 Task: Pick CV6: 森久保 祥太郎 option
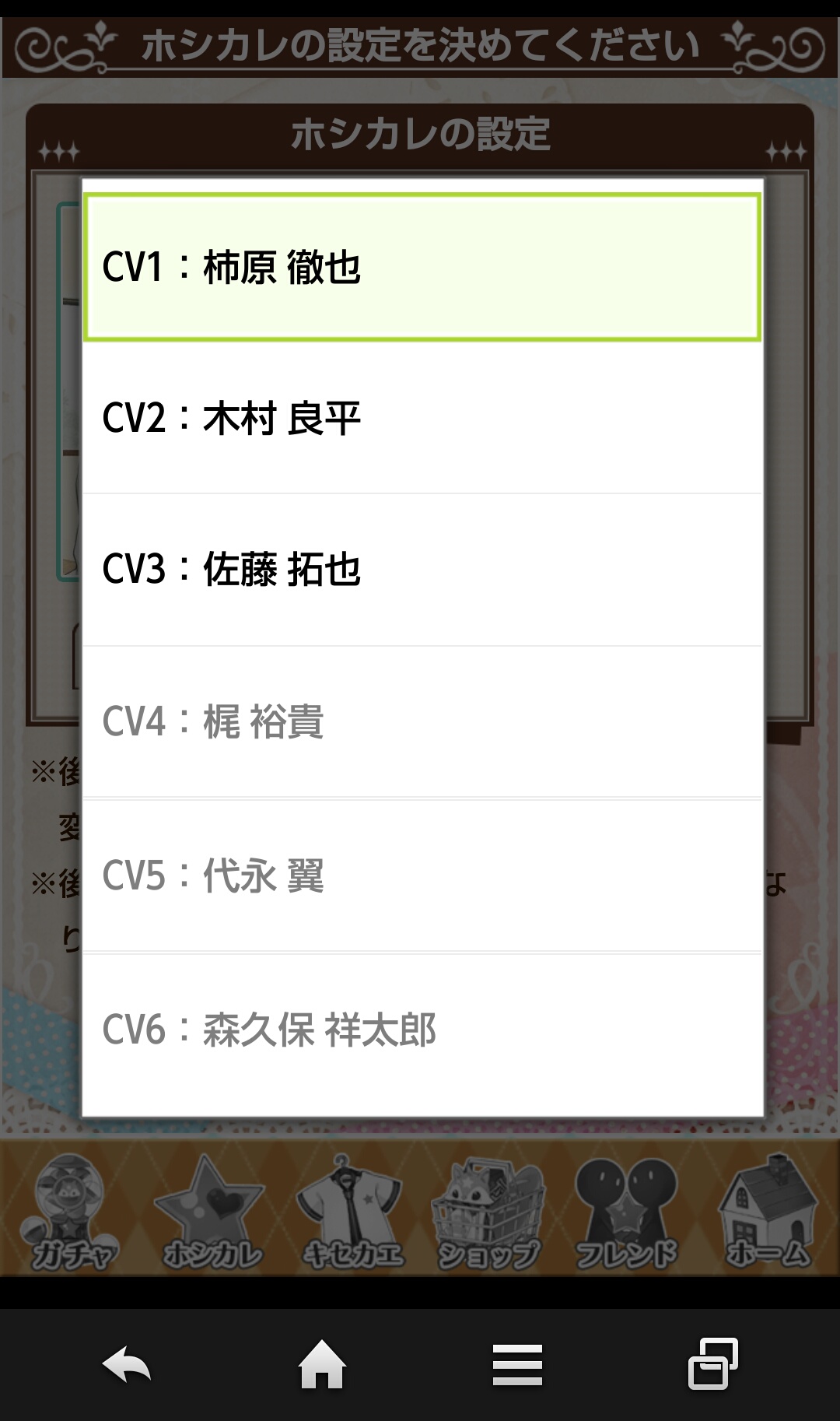click(x=422, y=1030)
